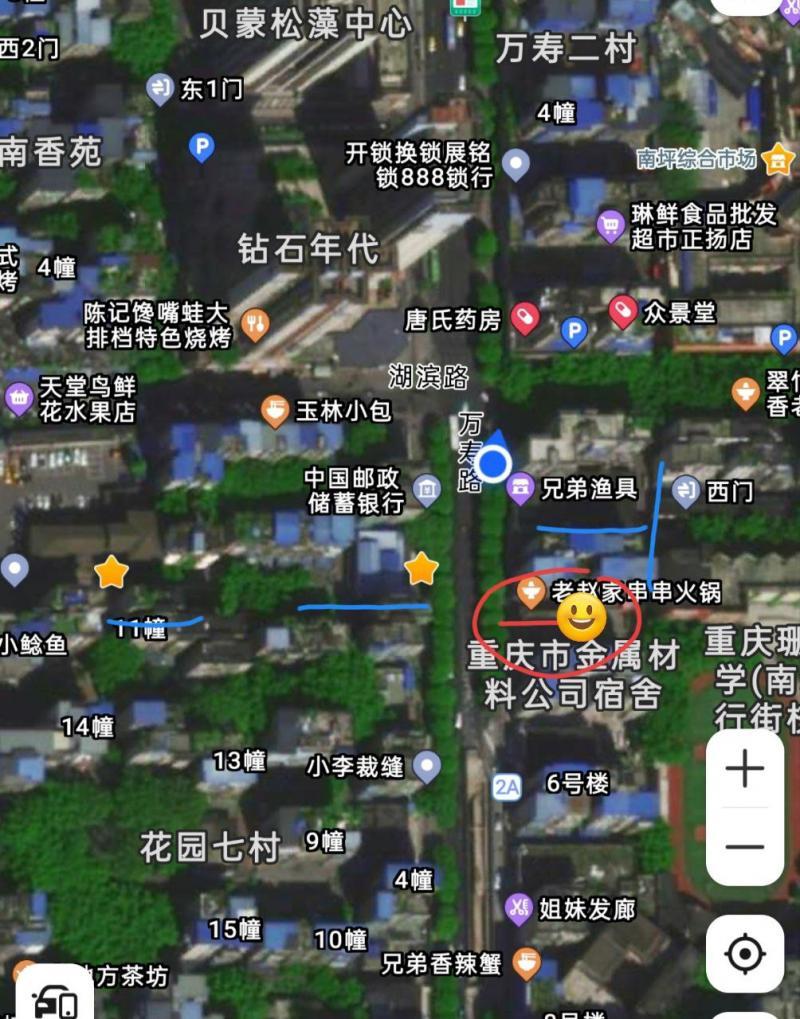Select the 兄弟渔具 shop marker
This screenshot has width=800, height=1019.
pyautogui.click(x=520, y=489)
